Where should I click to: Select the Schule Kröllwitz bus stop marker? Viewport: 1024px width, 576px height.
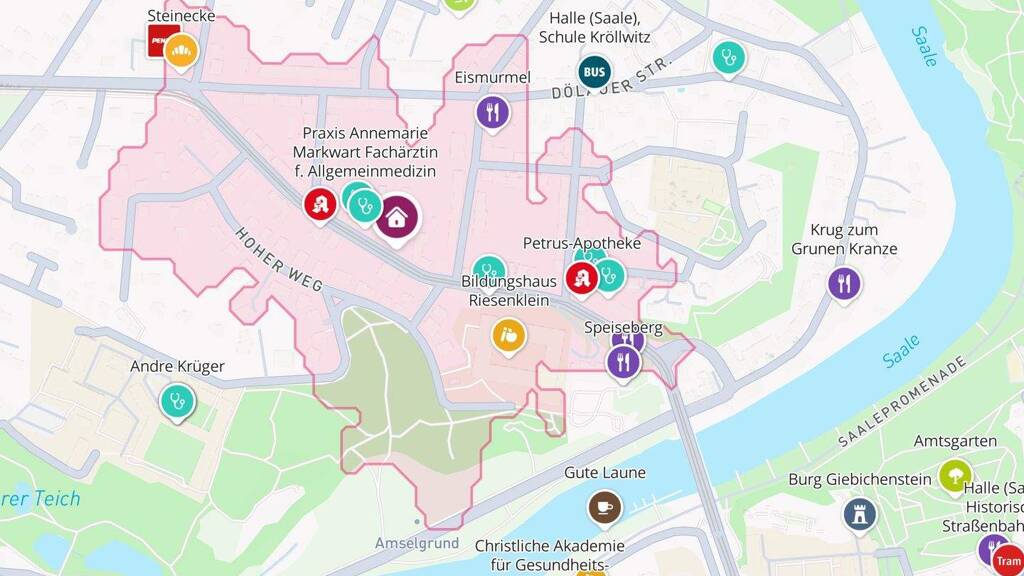pos(595,71)
